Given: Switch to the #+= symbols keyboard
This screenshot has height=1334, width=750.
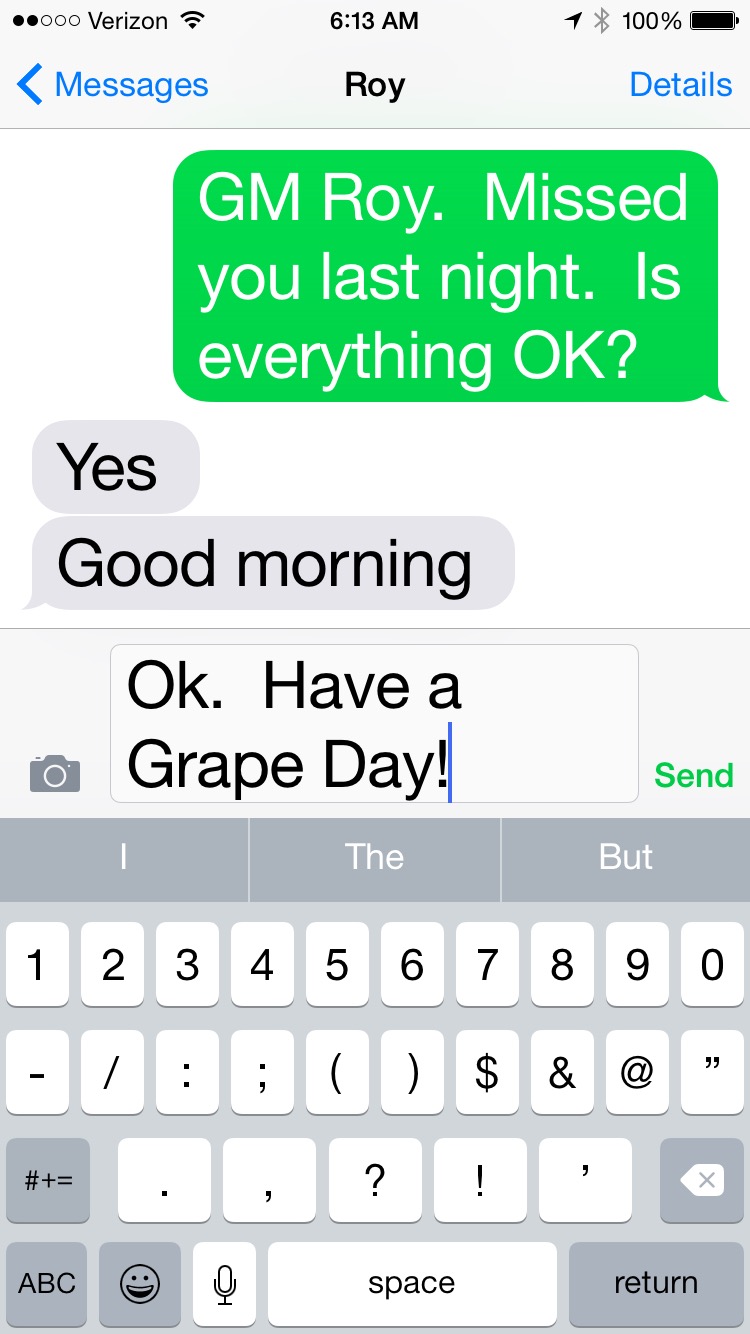Looking at the screenshot, I should tap(47, 1180).
